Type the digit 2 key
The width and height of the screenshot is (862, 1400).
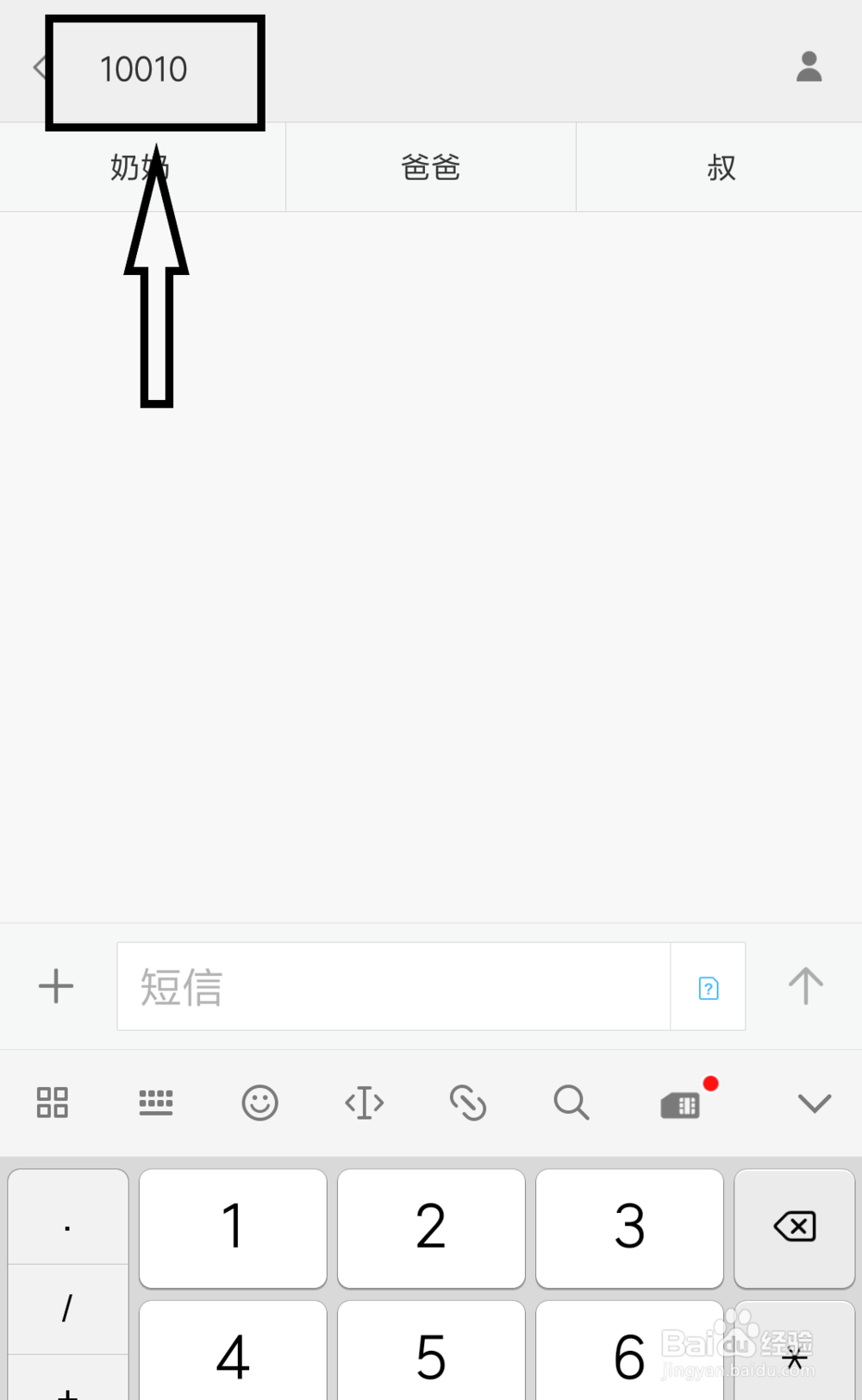point(431,1228)
